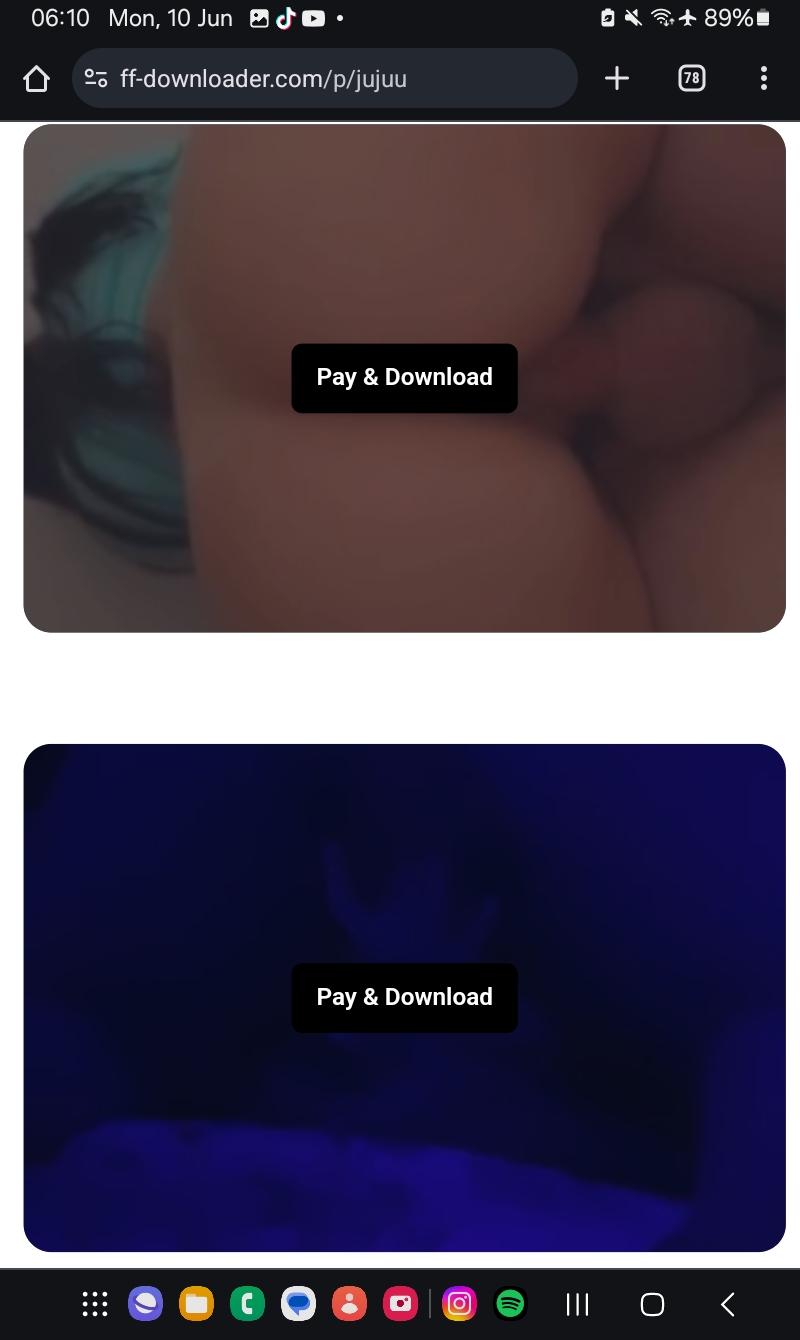This screenshot has width=800, height=1340.
Task: Open the tab switcher showing 78 tabs
Action: point(691,79)
